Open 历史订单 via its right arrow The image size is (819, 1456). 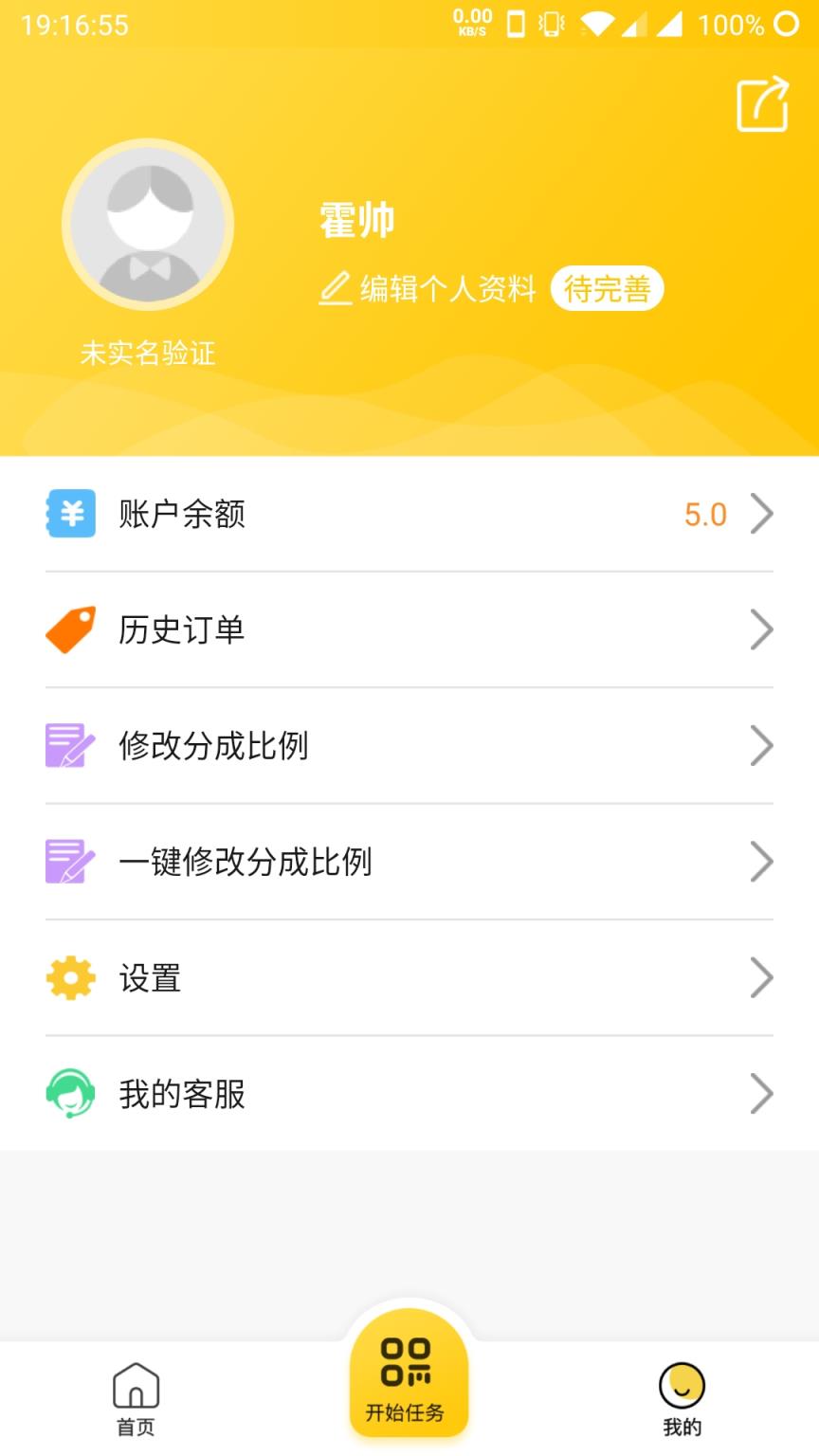click(762, 629)
